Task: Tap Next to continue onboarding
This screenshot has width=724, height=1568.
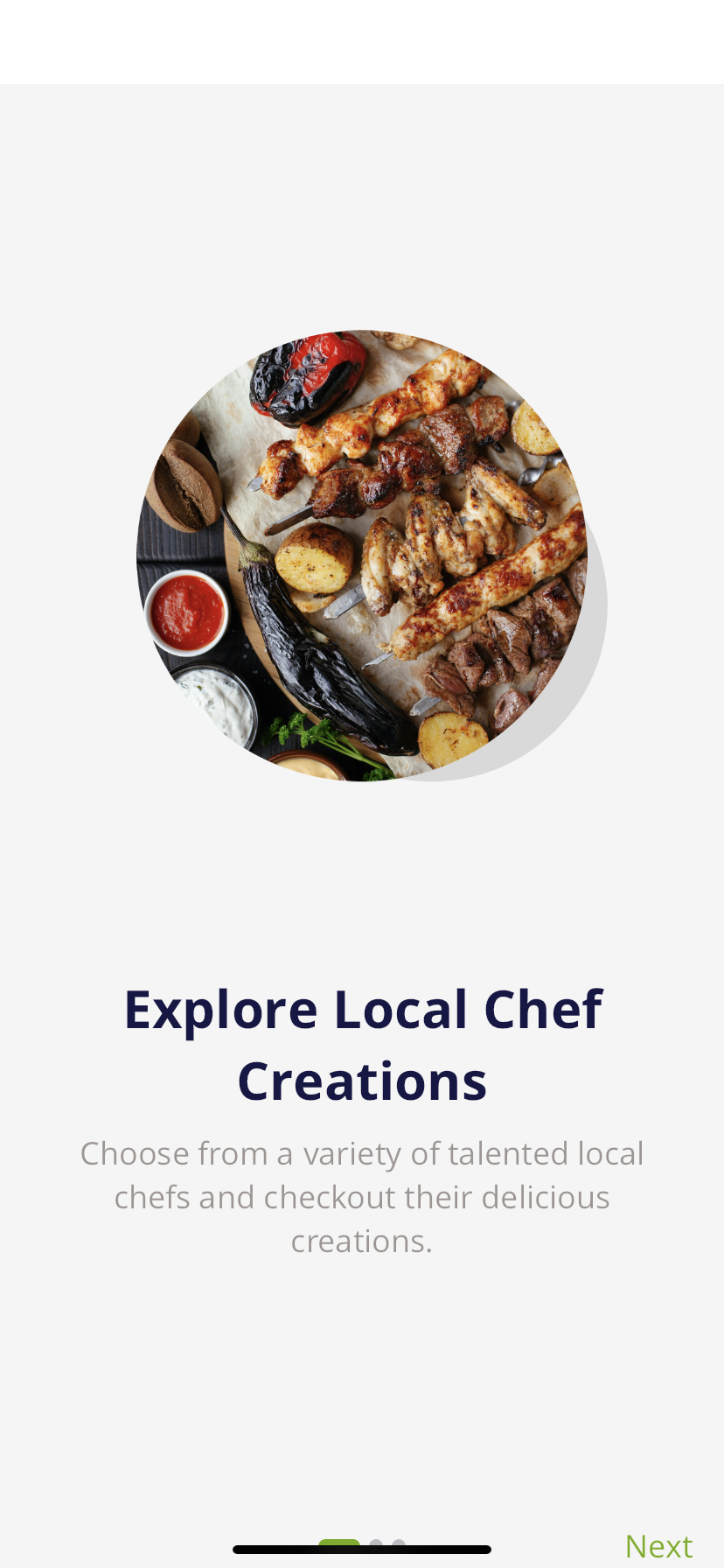Action: click(x=658, y=1546)
